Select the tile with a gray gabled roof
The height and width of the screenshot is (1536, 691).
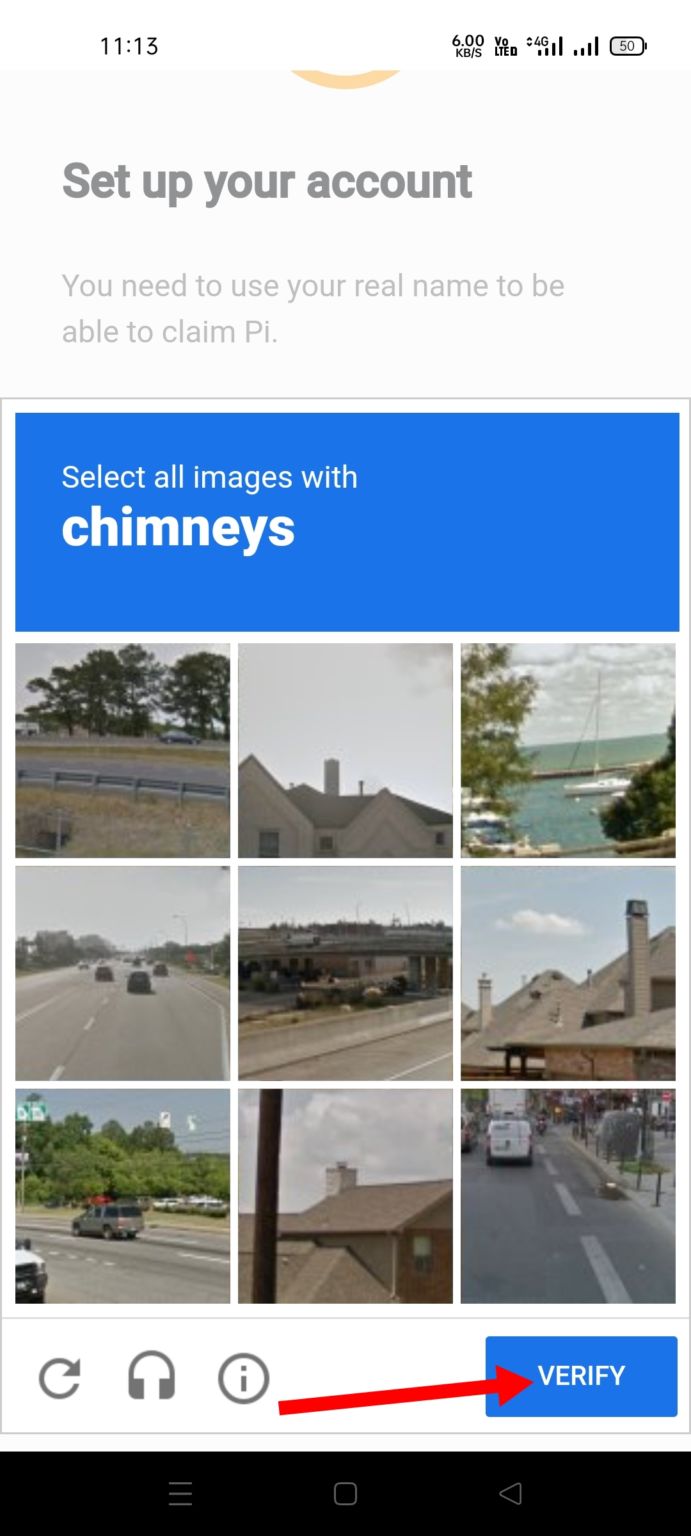pos(345,750)
